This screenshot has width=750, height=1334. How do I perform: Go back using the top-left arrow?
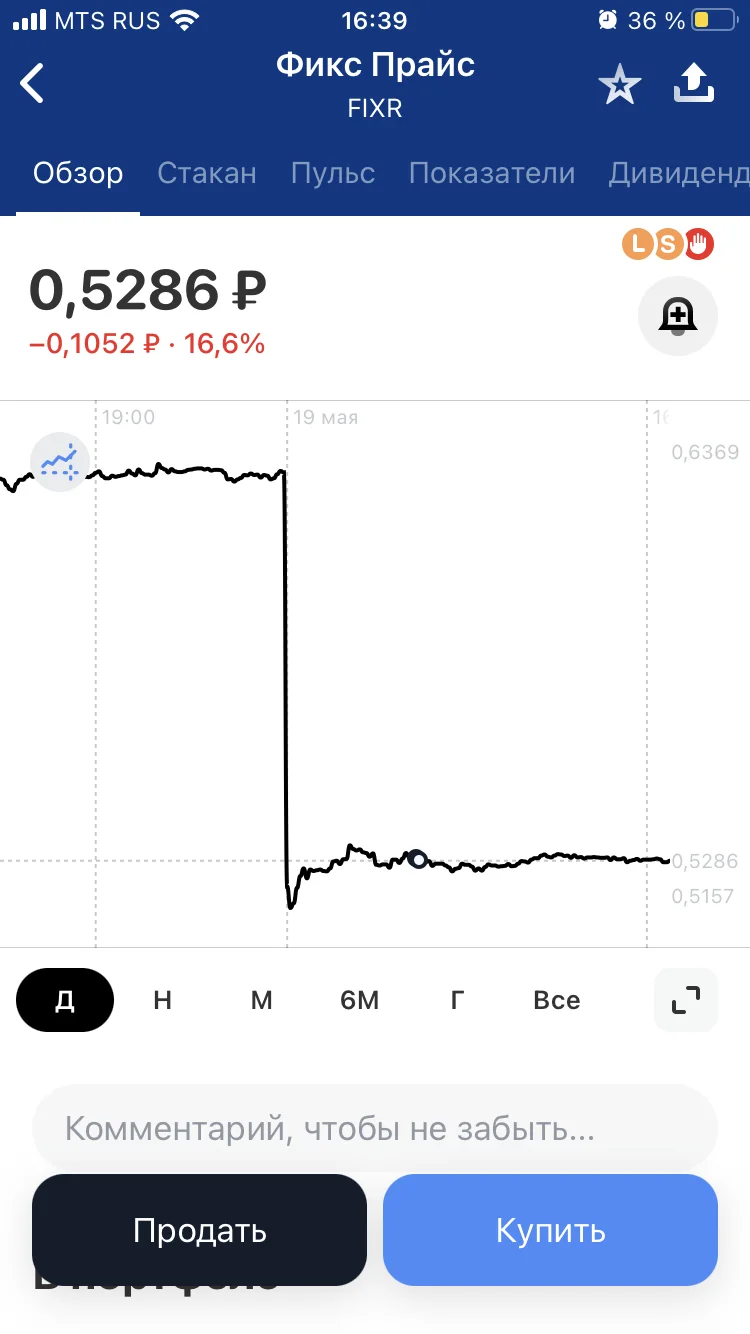pos(32,83)
